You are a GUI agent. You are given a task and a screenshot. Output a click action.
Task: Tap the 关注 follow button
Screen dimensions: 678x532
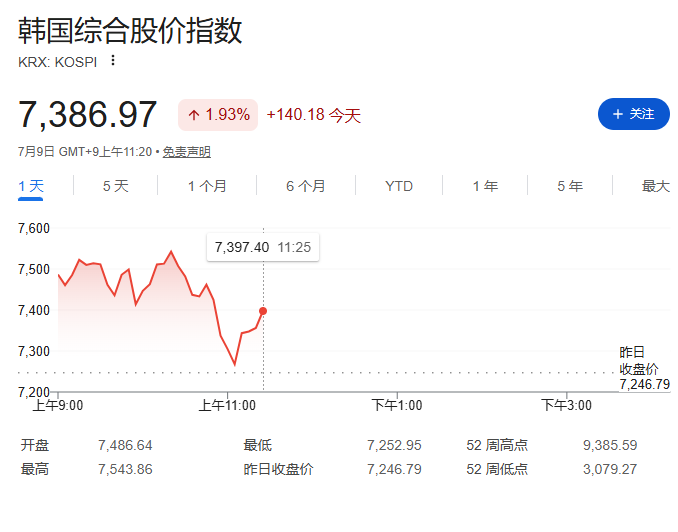pyautogui.click(x=633, y=114)
